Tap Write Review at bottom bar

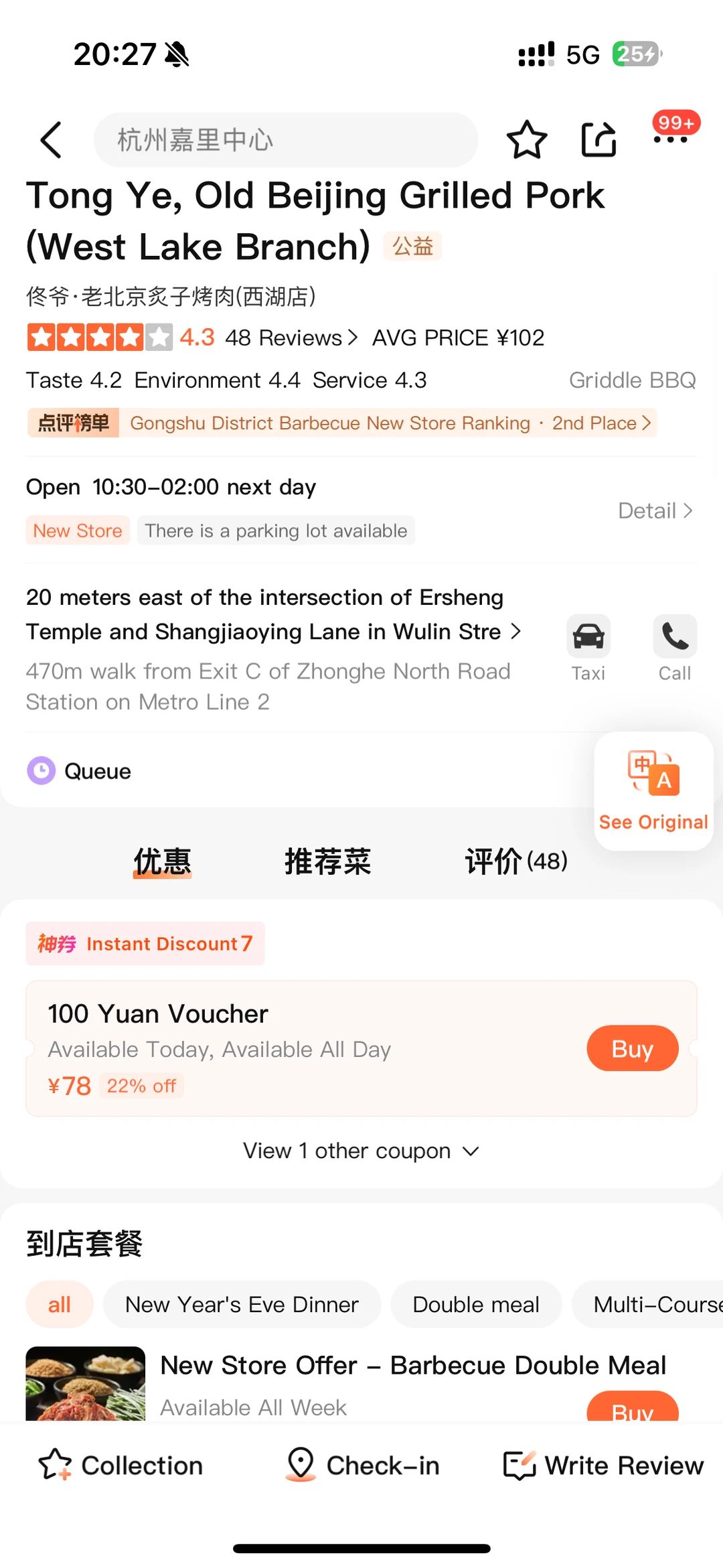pyautogui.click(x=601, y=1464)
